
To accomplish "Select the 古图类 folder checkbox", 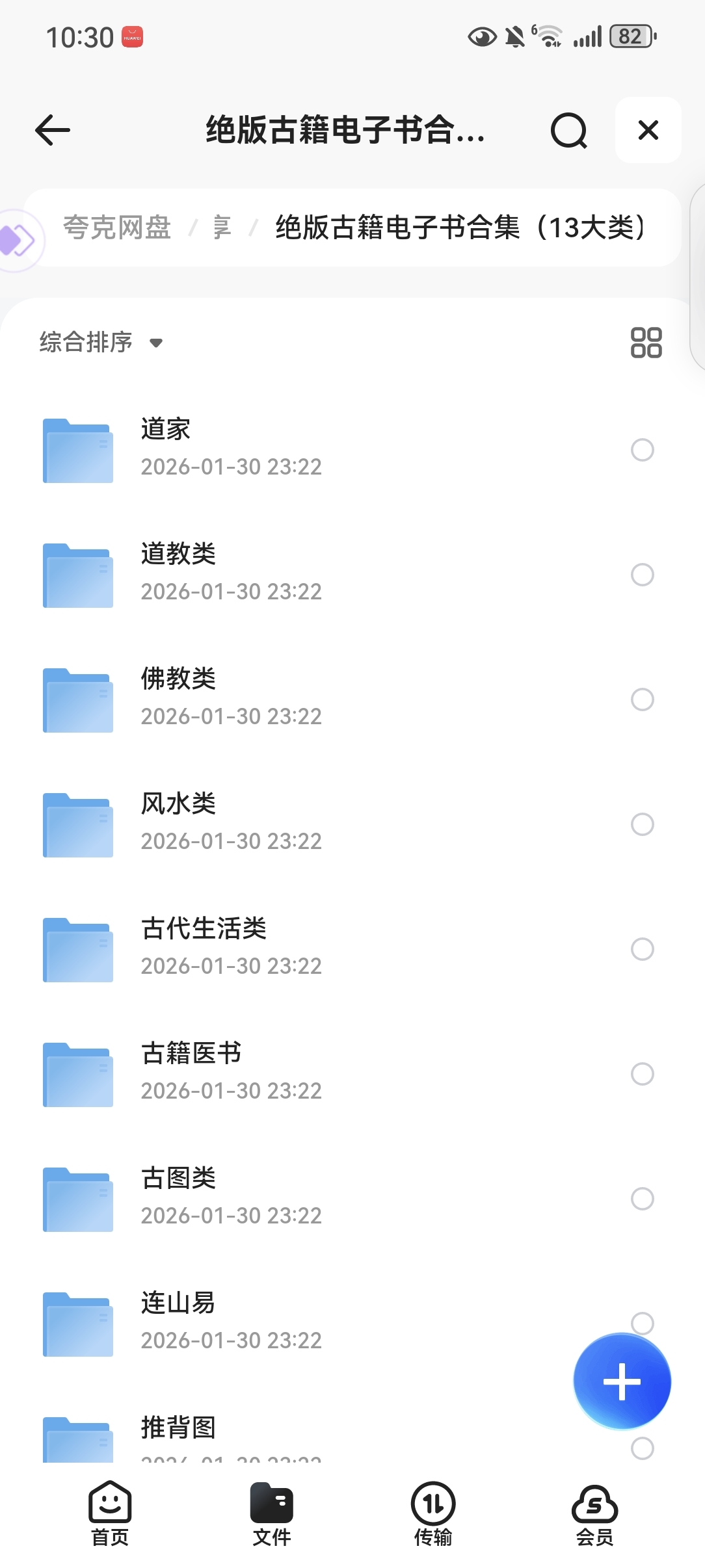I will pyautogui.click(x=643, y=1199).
